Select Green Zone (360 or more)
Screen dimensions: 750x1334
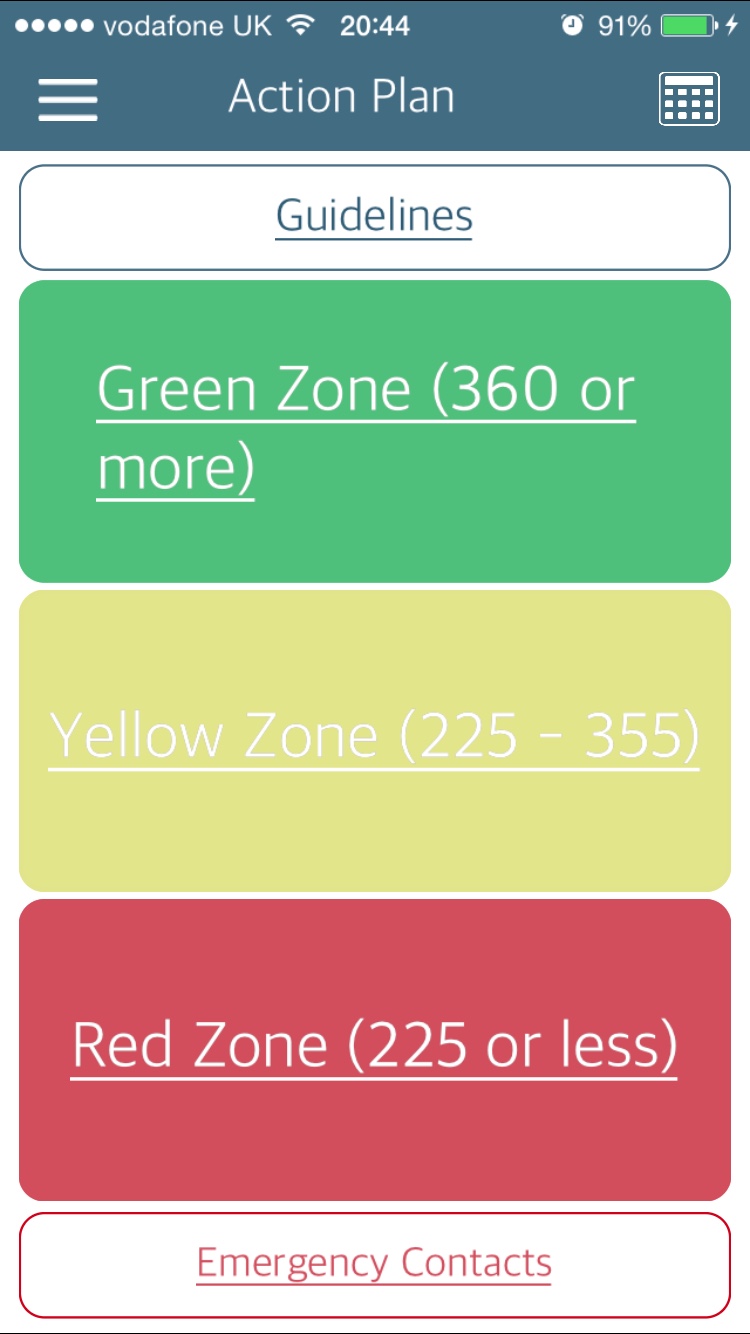[x=366, y=430]
